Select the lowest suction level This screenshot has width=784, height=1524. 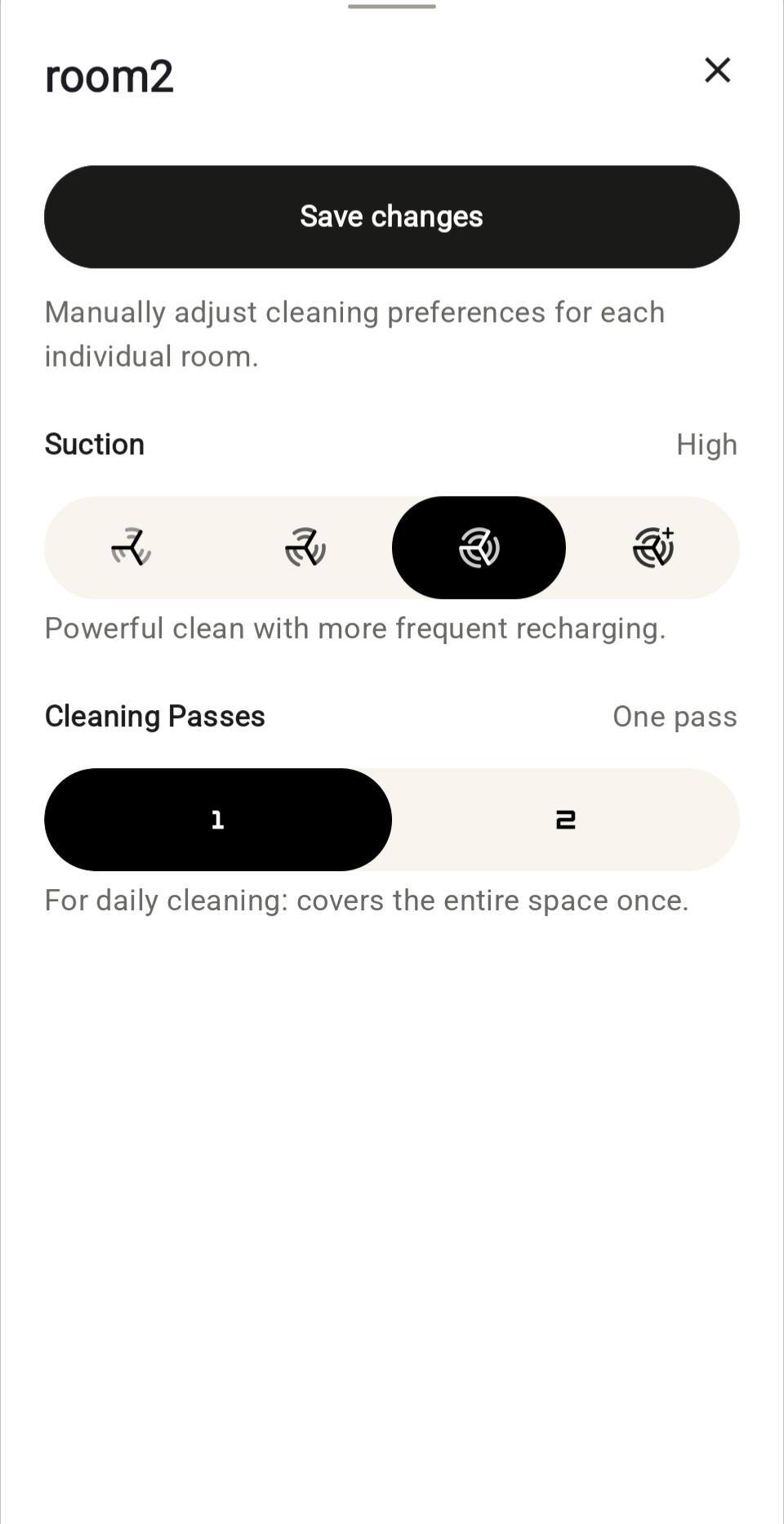131,547
